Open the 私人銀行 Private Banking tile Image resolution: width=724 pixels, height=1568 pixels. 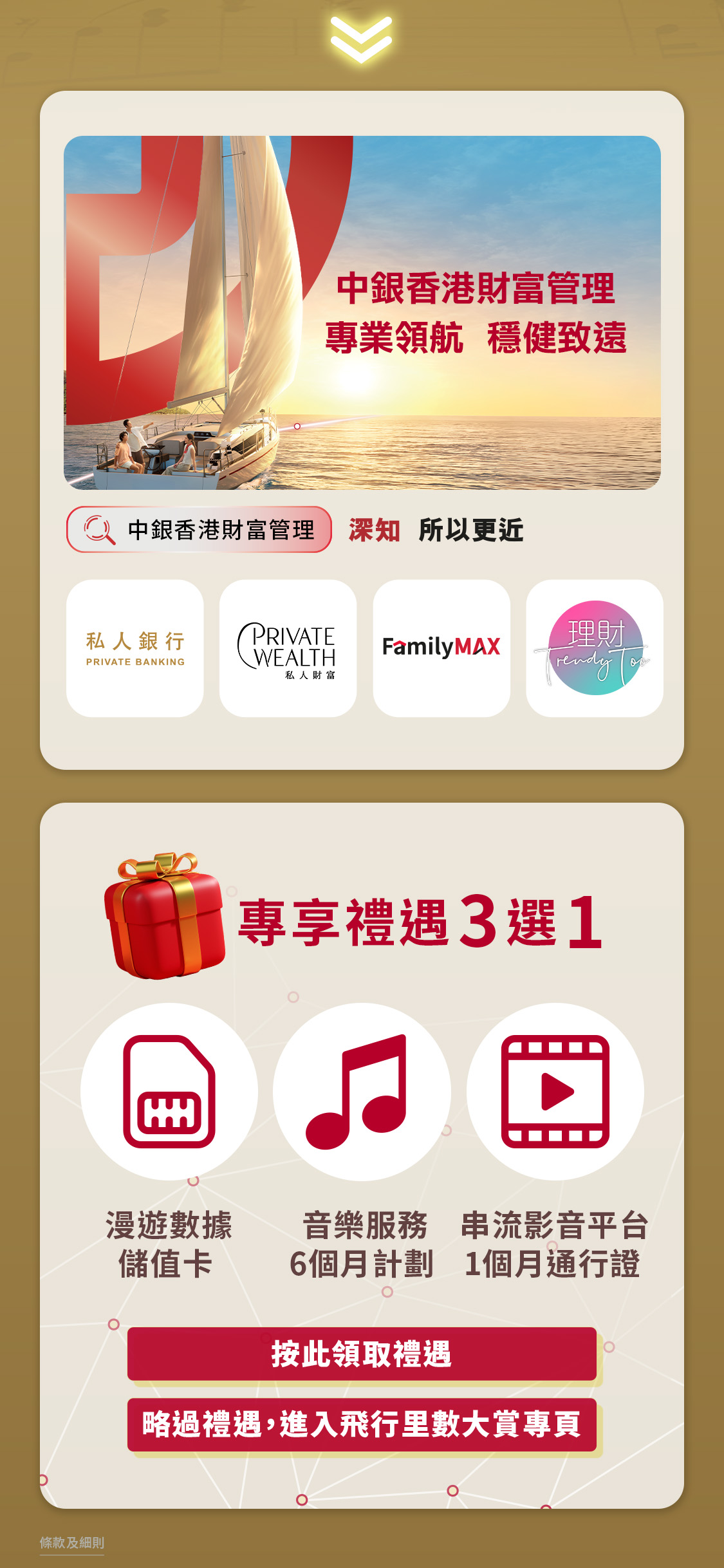pos(135,648)
